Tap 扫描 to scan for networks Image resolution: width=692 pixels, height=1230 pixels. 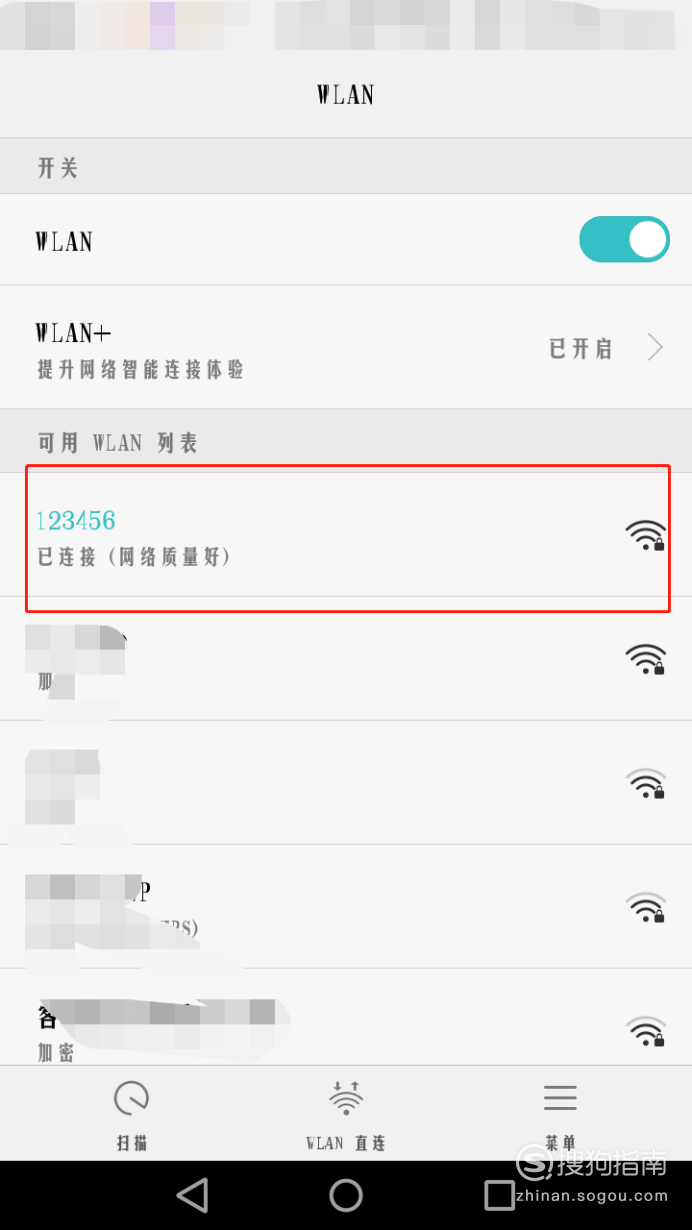tap(131, 1113)
